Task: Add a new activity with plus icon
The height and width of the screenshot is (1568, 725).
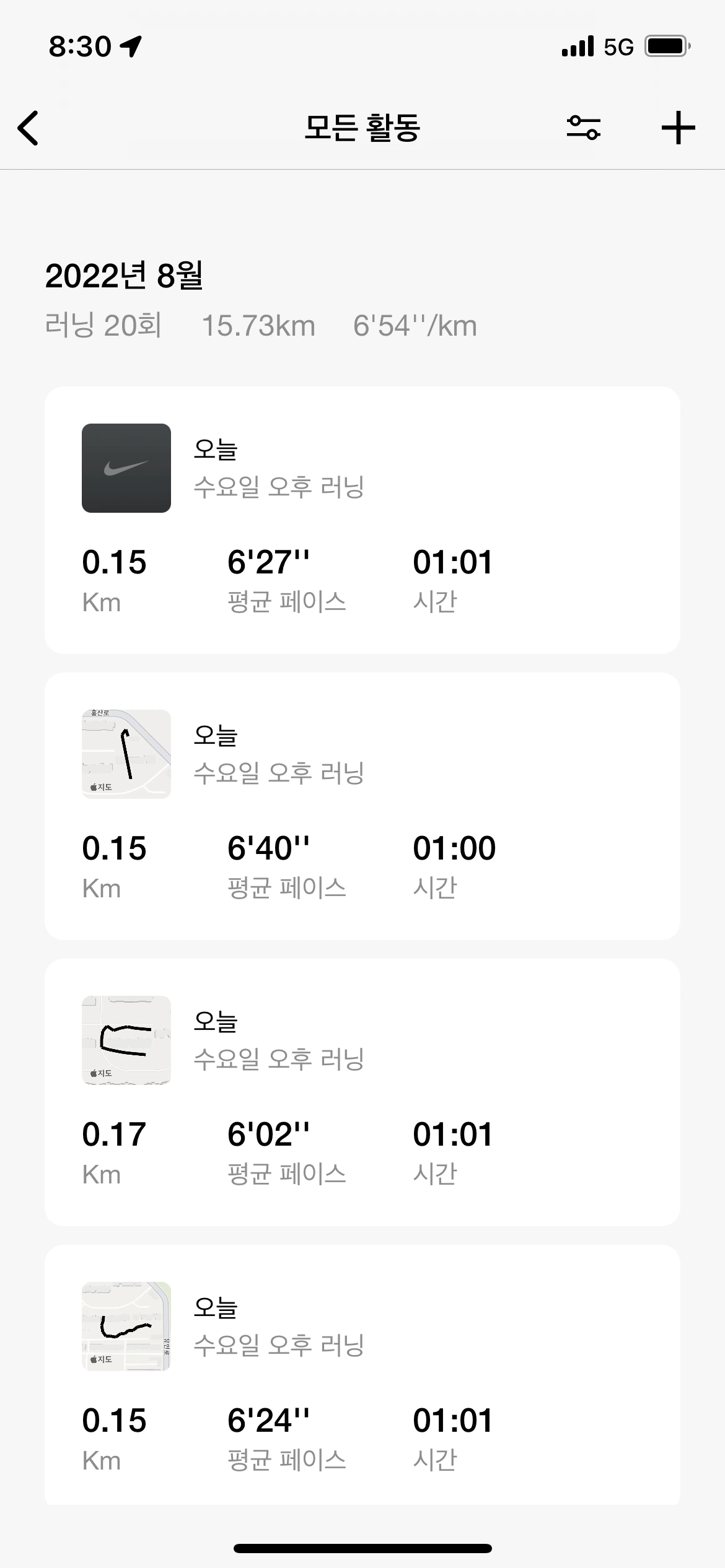Action: 678,128
